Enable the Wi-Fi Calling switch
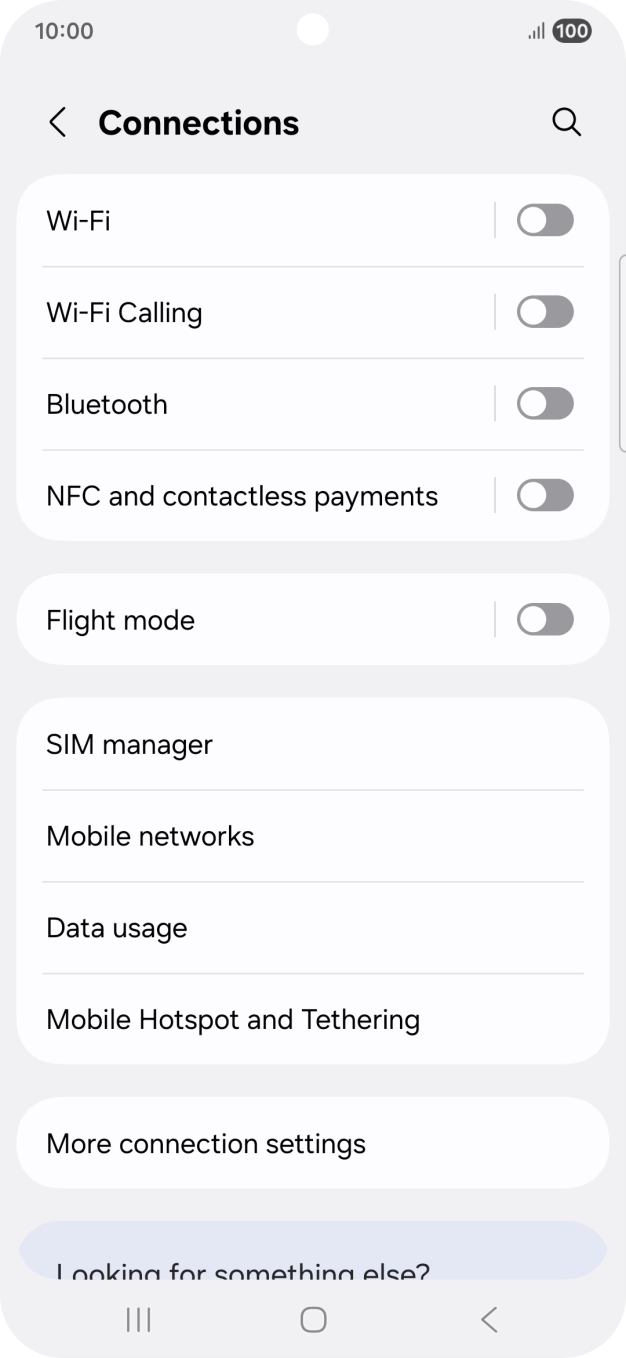Viewport: 626px width, 1358px height. click(x=545, y=312)
